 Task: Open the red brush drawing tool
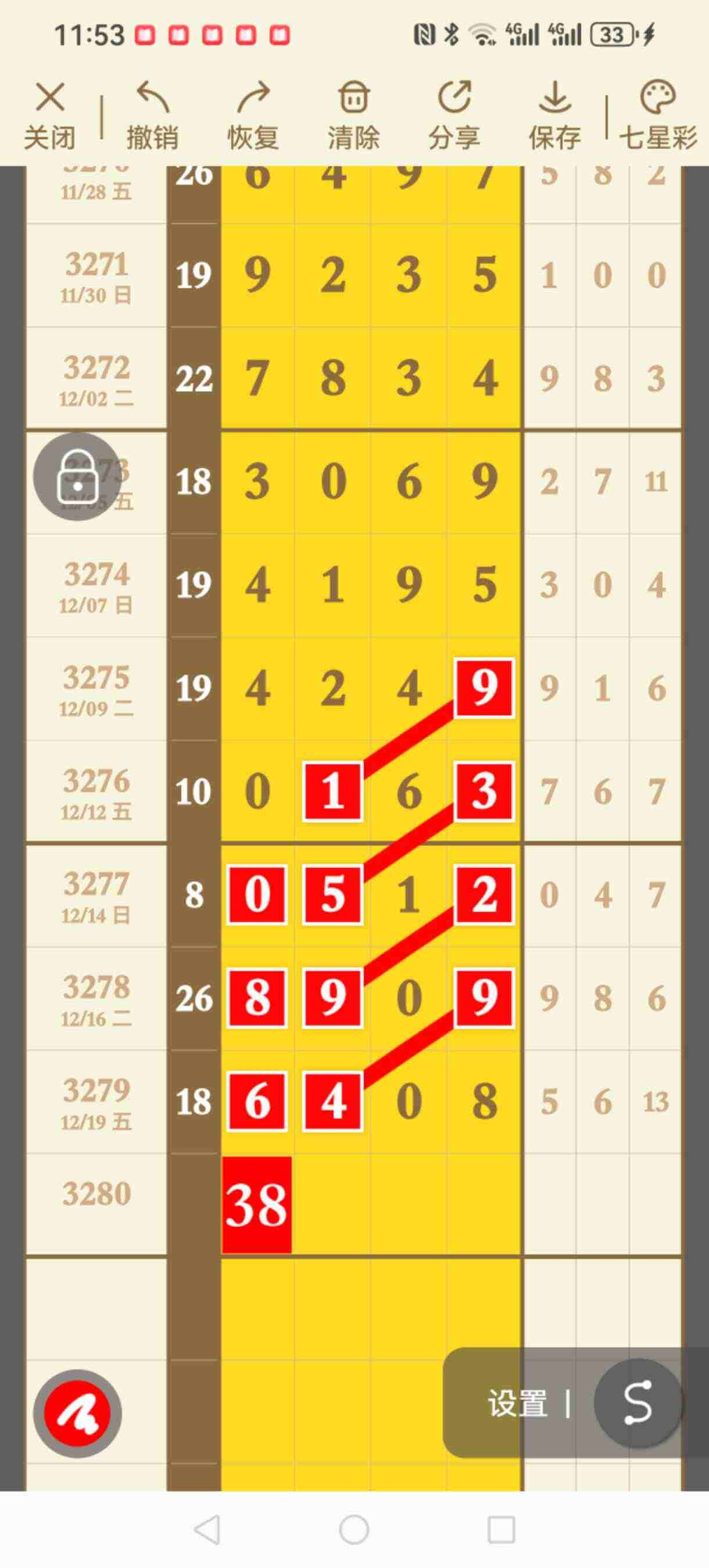click(77, 1414)
